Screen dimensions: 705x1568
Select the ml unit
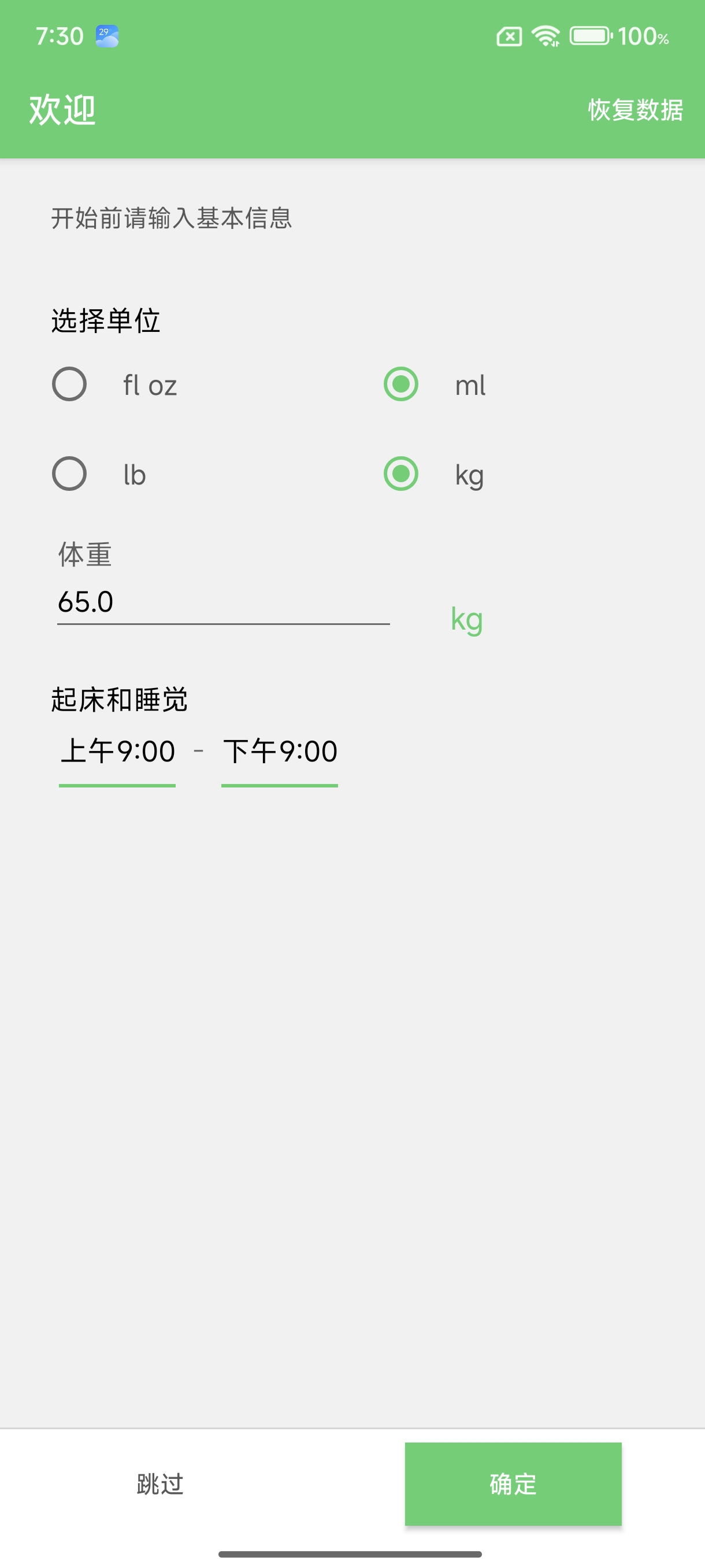pos(401,384)
